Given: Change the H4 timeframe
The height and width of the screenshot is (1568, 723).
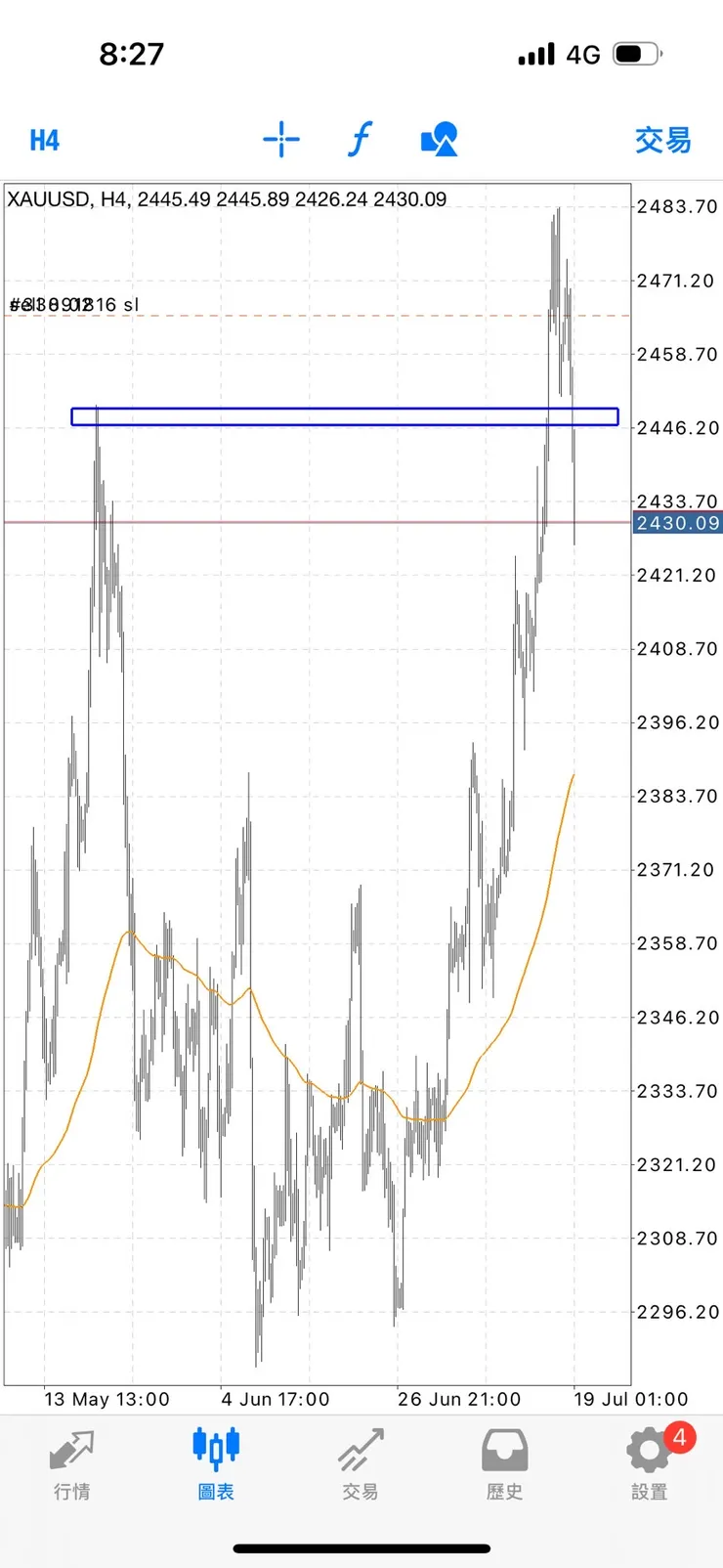Looking at the screenshot, I should (x=45, y=140).
